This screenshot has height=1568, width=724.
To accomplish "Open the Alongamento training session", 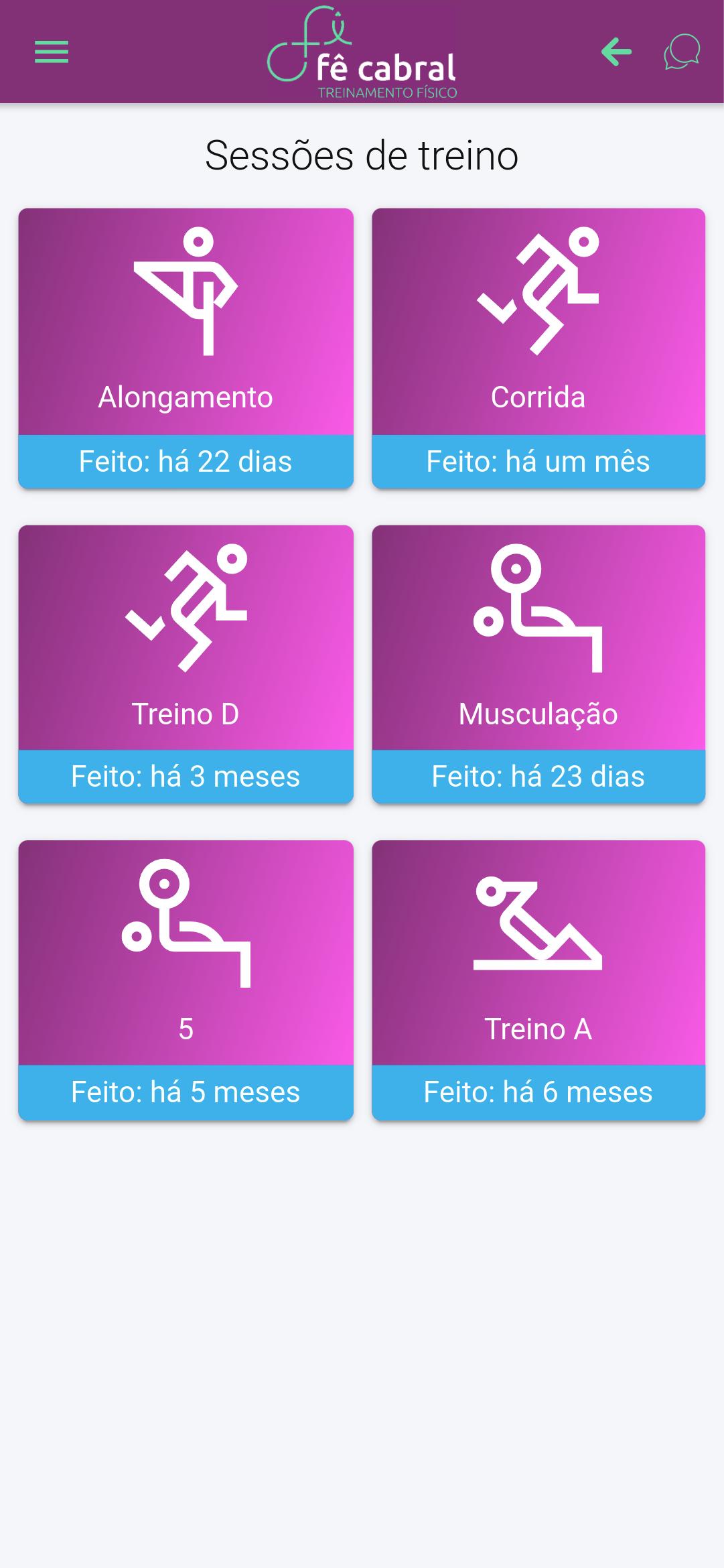I will (x=186, y=348).
